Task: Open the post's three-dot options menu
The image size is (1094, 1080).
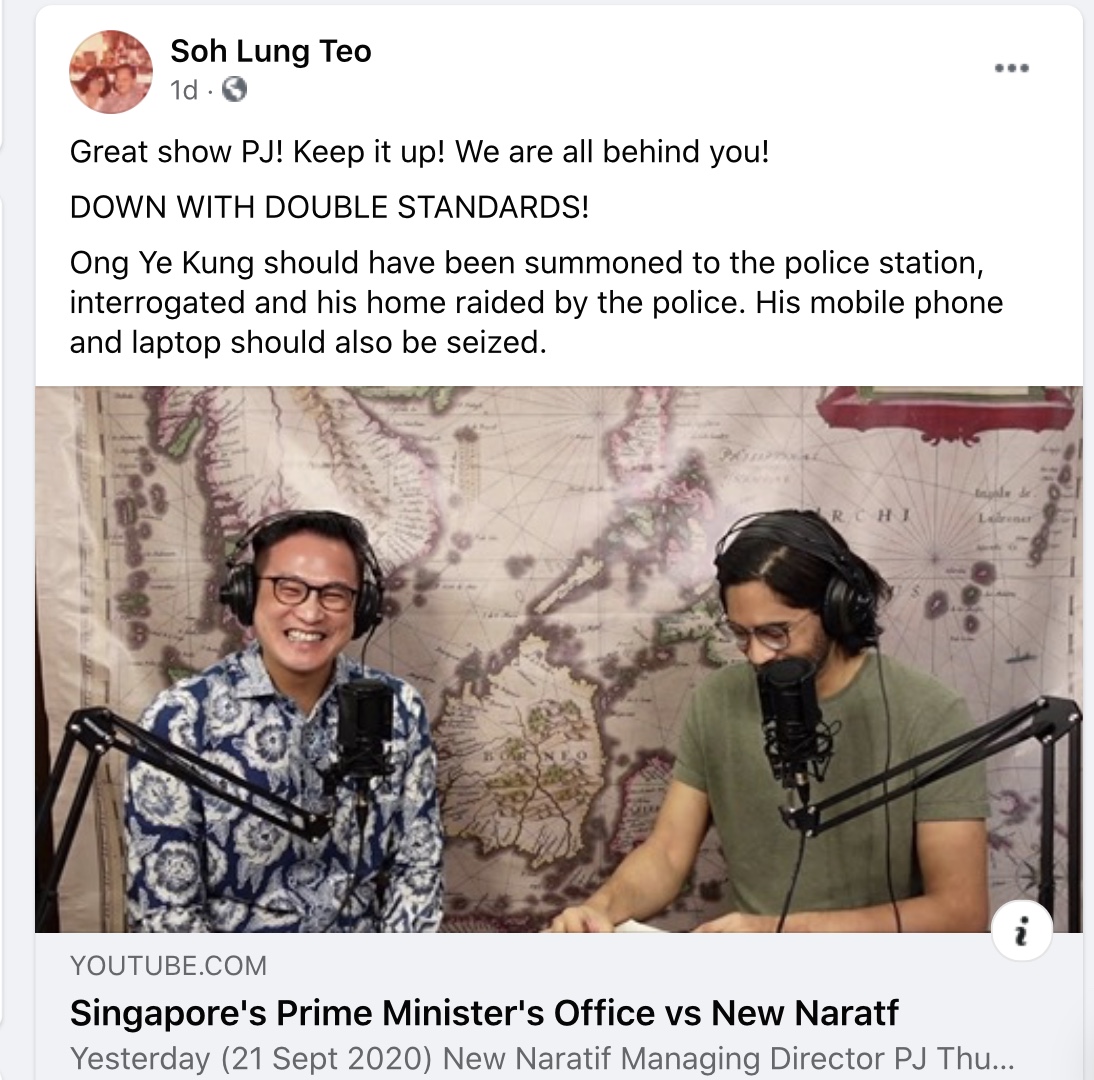Action: click(x=1011, y=69)
